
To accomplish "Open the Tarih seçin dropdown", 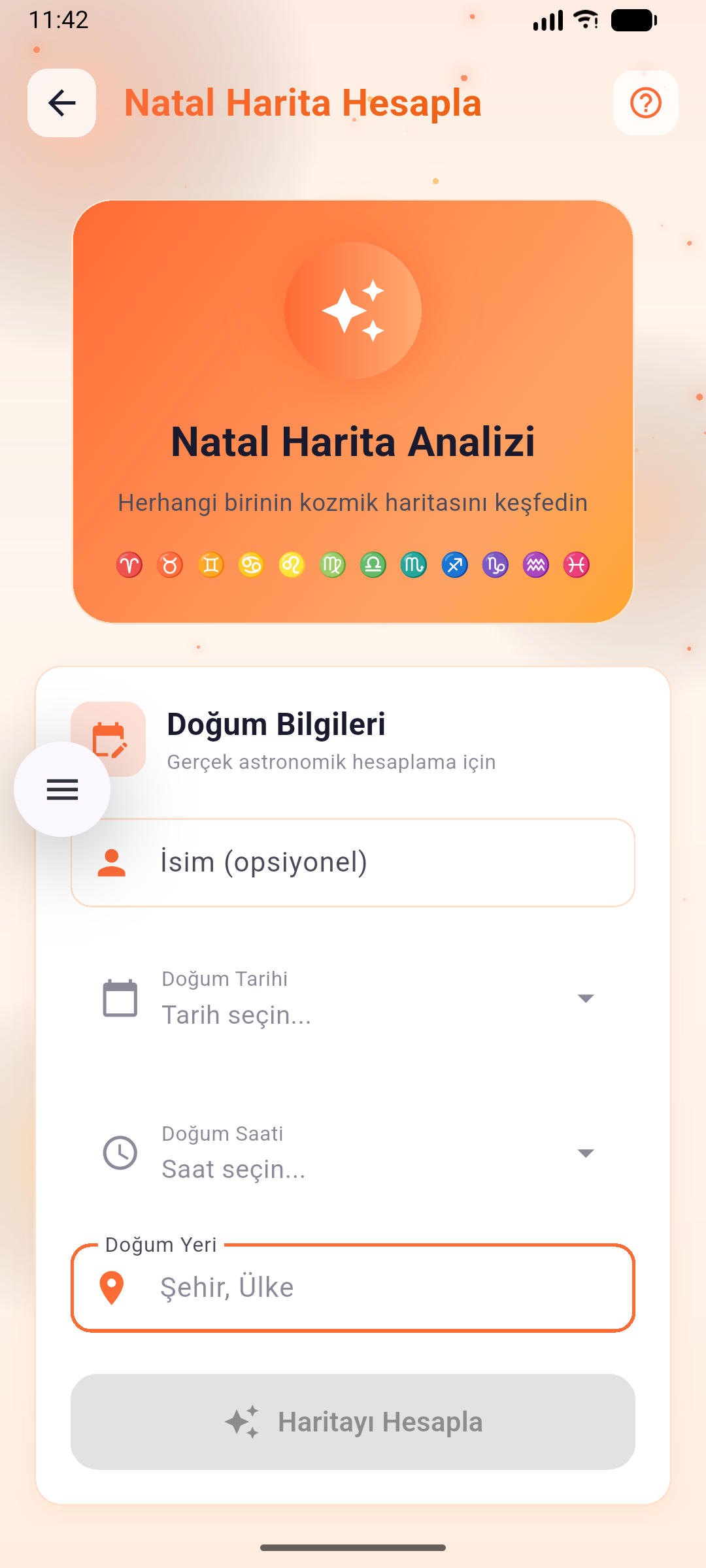I will 586,998.
